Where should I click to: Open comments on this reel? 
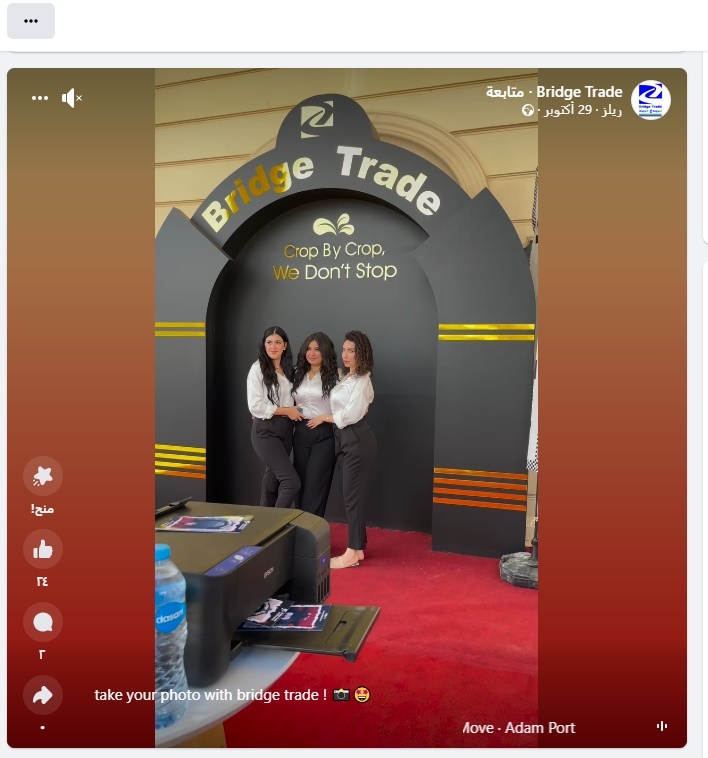[x=43, y=622]
